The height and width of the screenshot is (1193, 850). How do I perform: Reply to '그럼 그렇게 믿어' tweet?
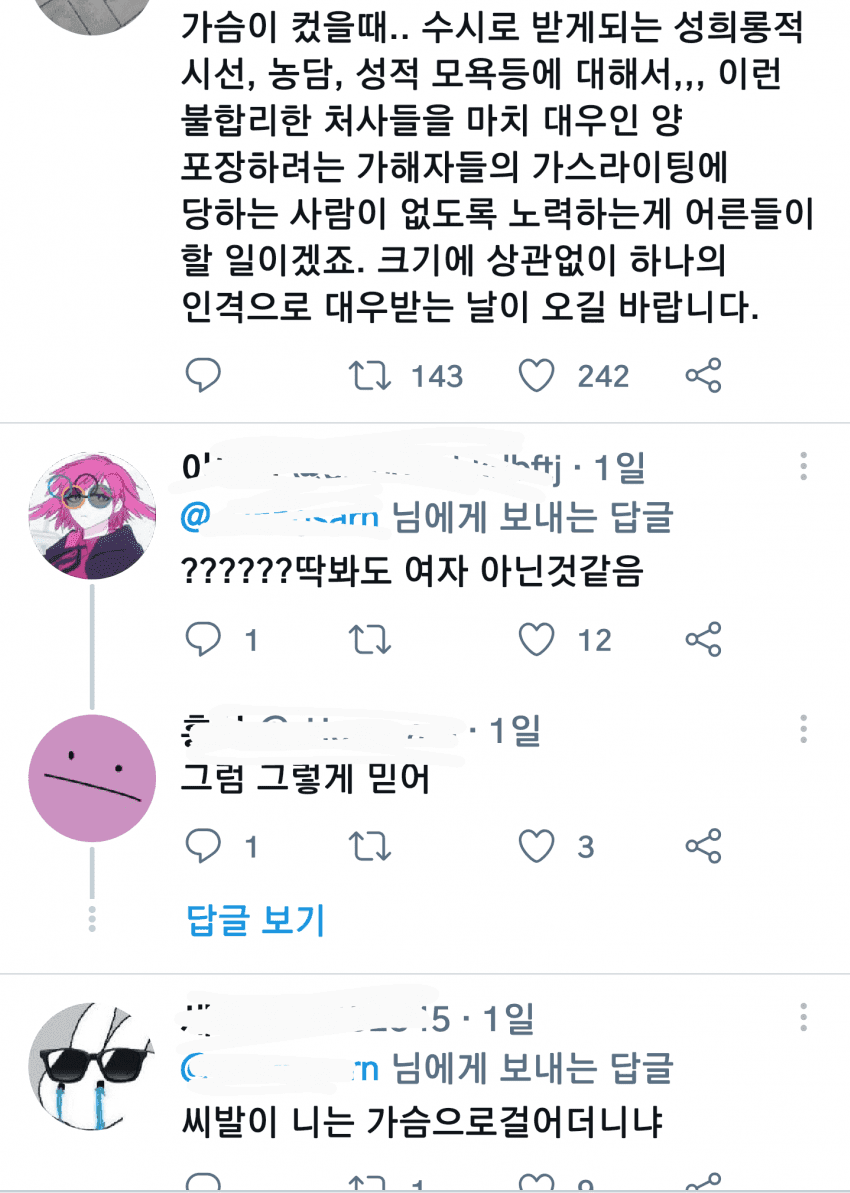pos(204,847)
